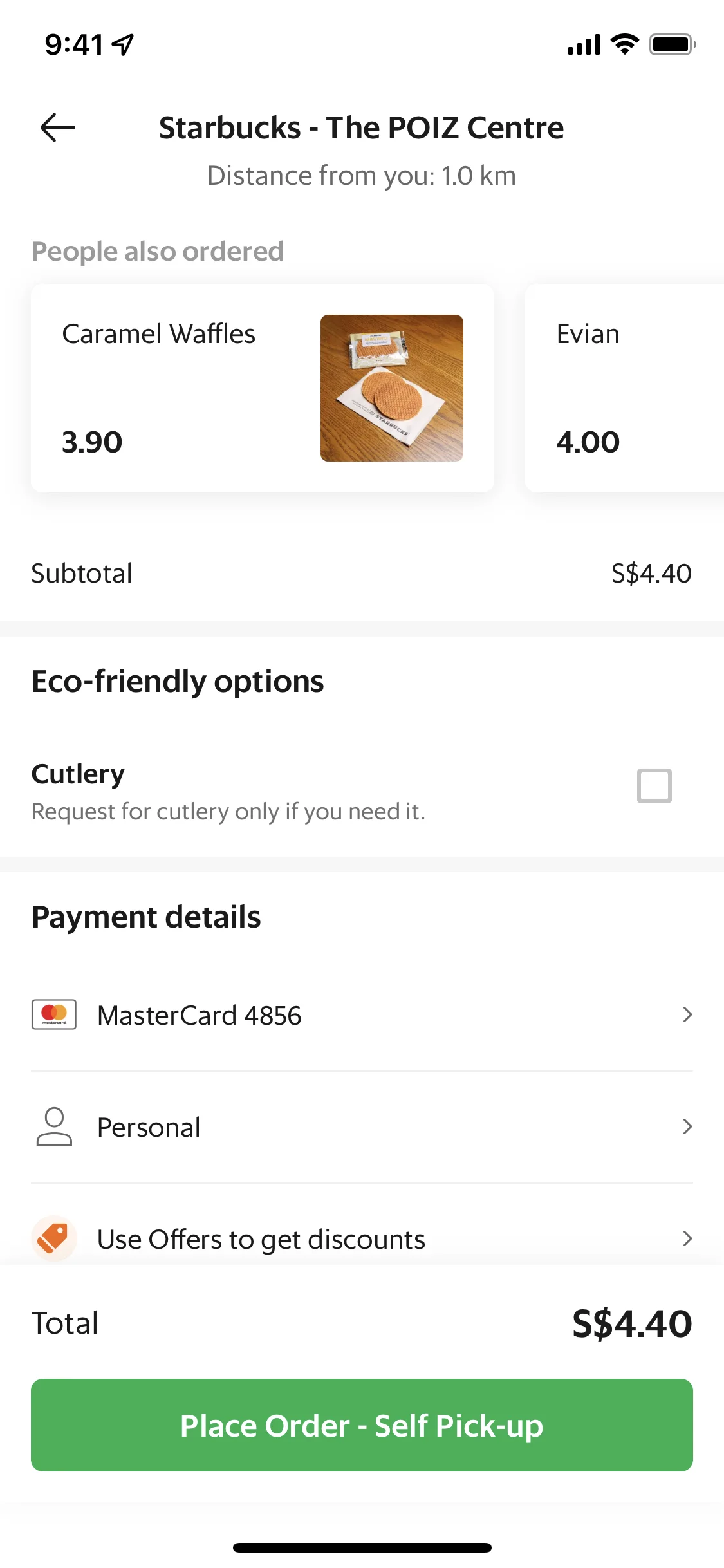Tap the back arrow
This screenshot has width=724, height=1568.
[57, 127]
